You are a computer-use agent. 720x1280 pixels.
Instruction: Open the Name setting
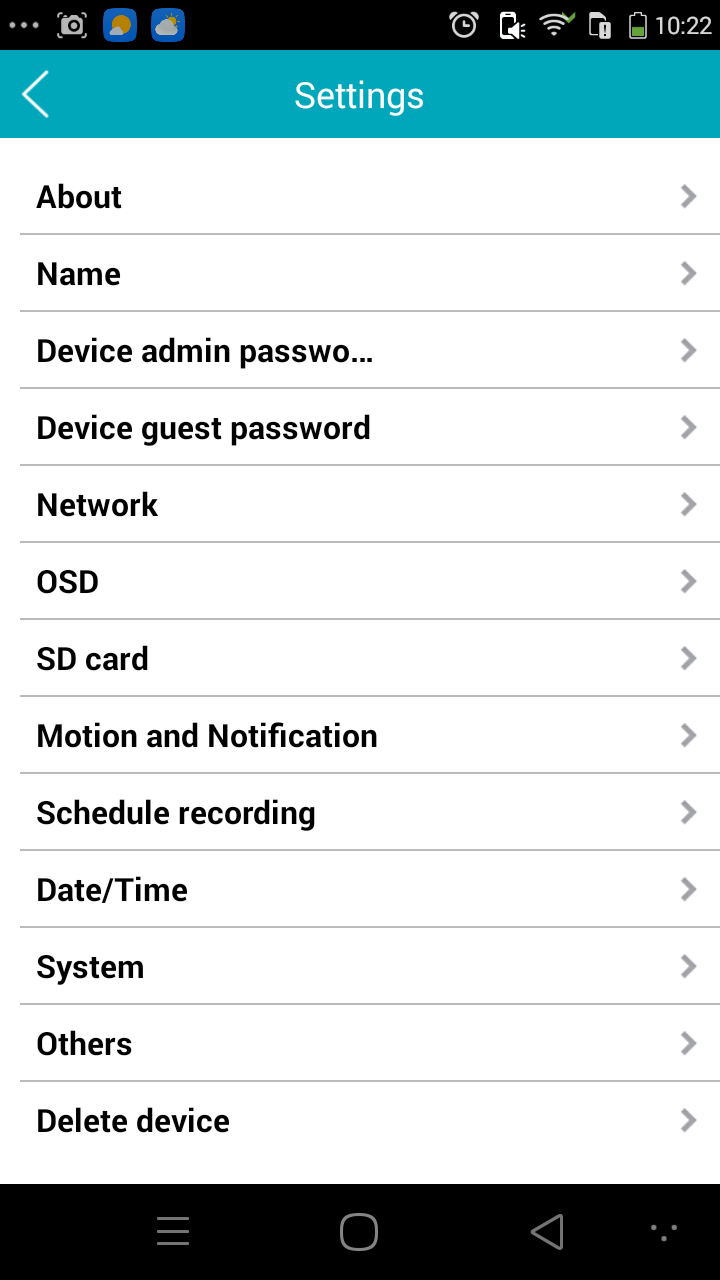pos(360,274)
